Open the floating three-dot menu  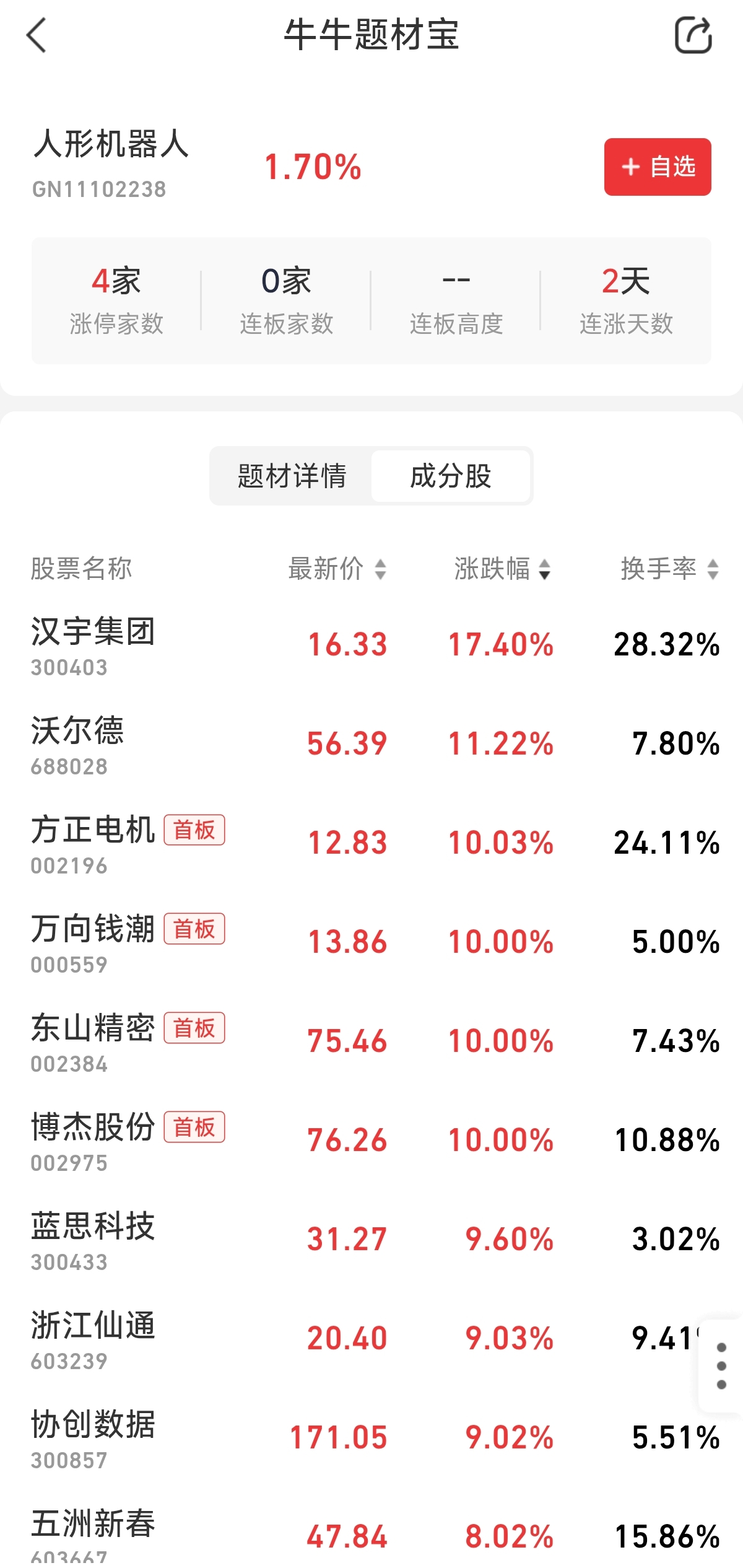click(721, 1365)
